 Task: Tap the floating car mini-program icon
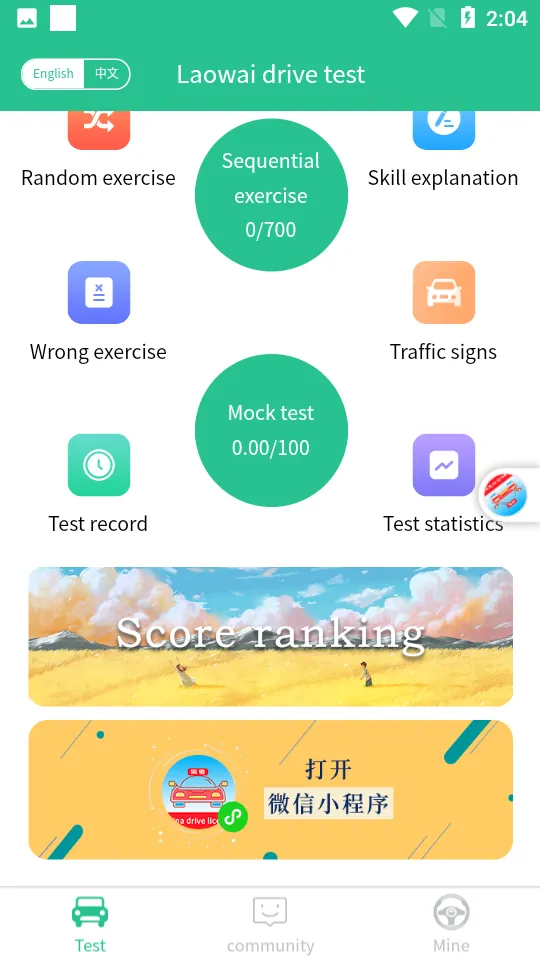pos(509,495)
